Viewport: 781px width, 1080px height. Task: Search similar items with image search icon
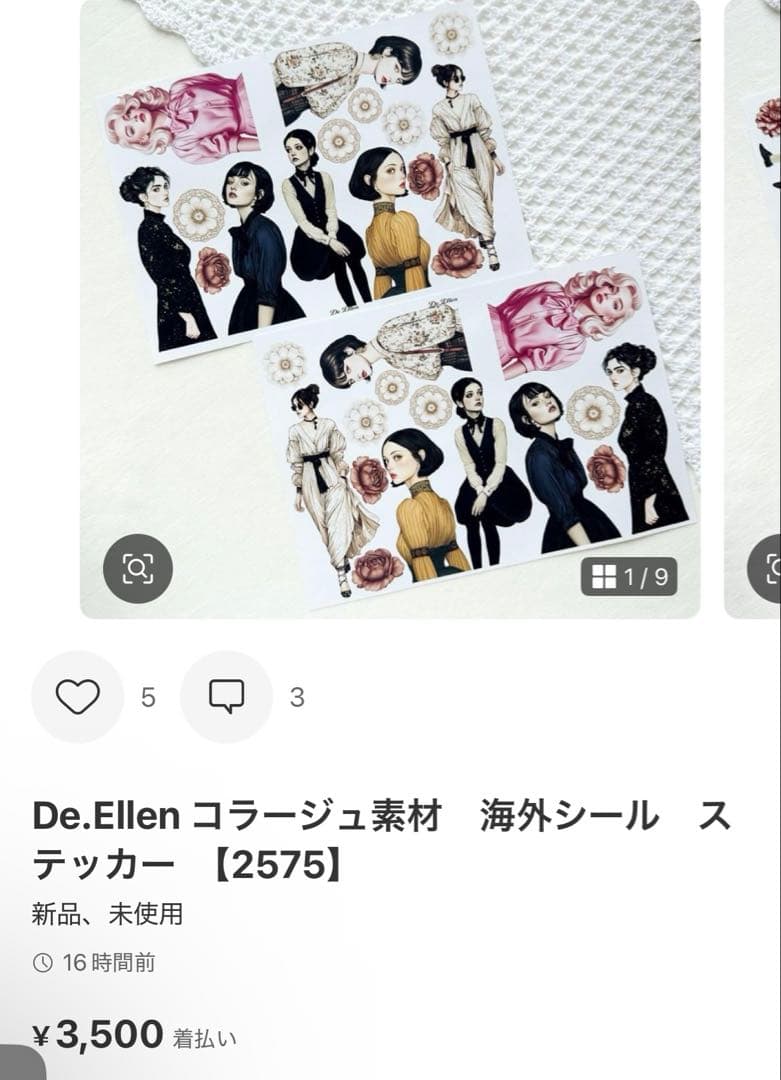138,569
